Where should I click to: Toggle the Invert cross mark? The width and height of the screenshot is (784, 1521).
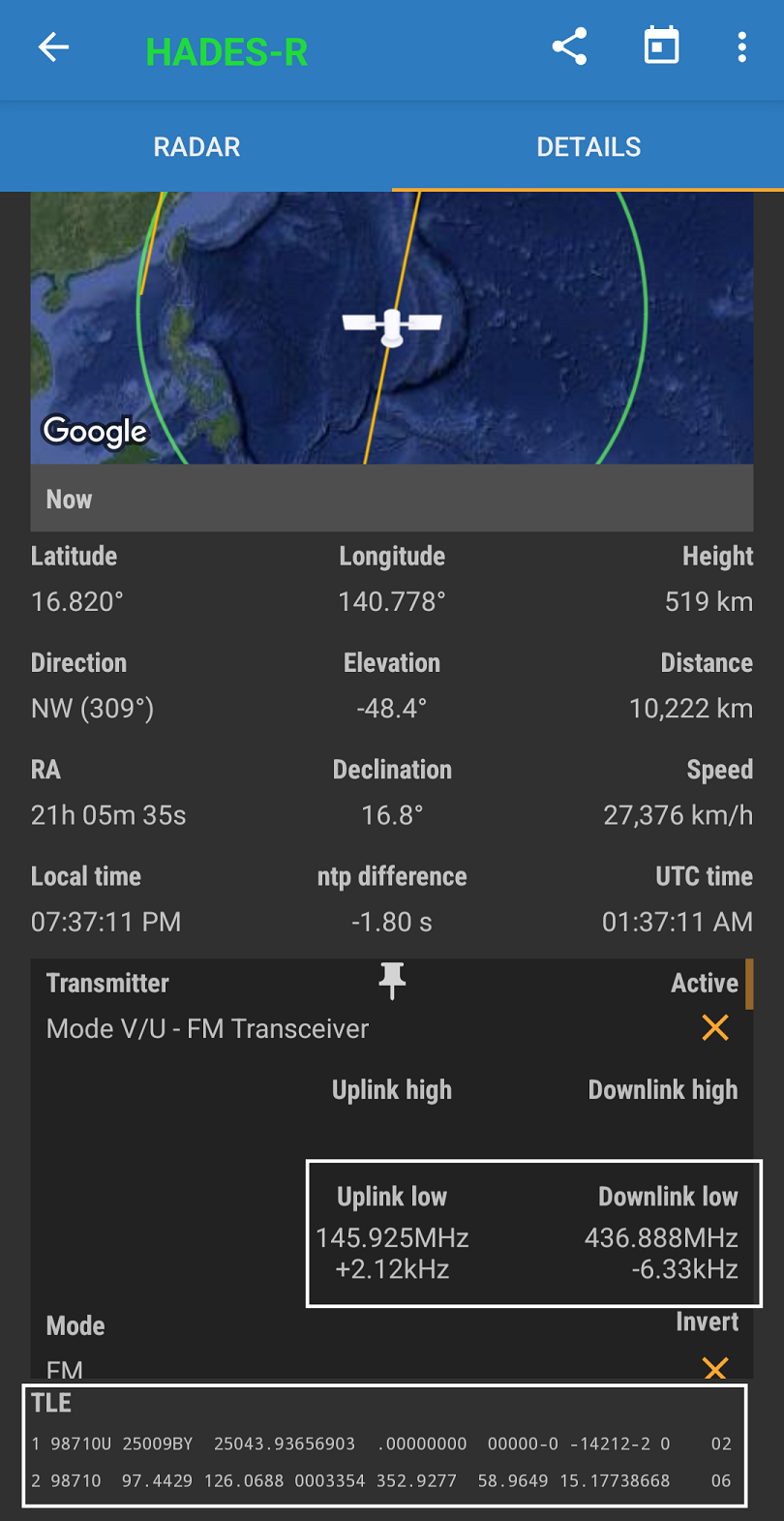pos(715,1366)
